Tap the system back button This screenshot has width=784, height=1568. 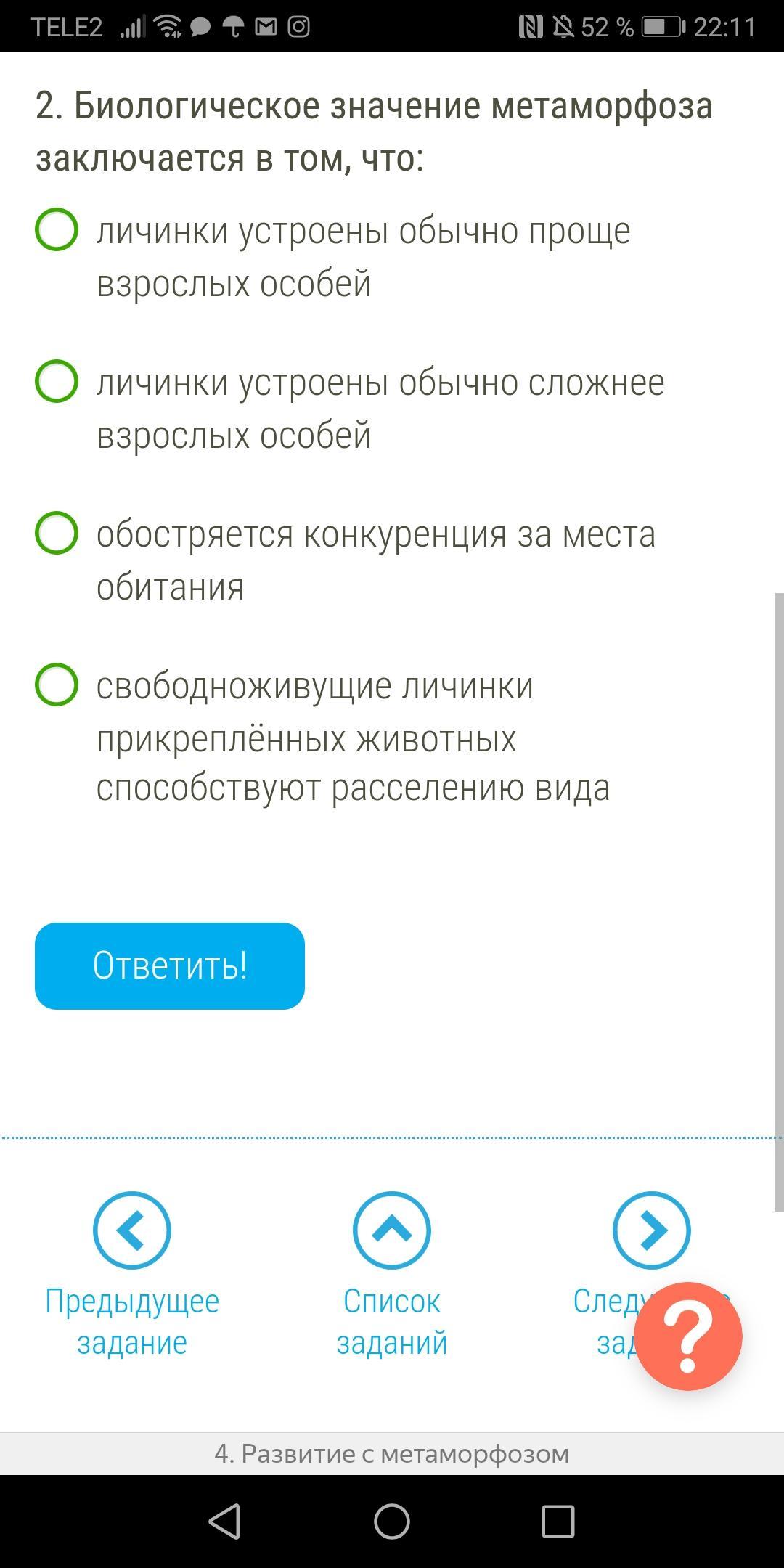[x=224, y=1521]
